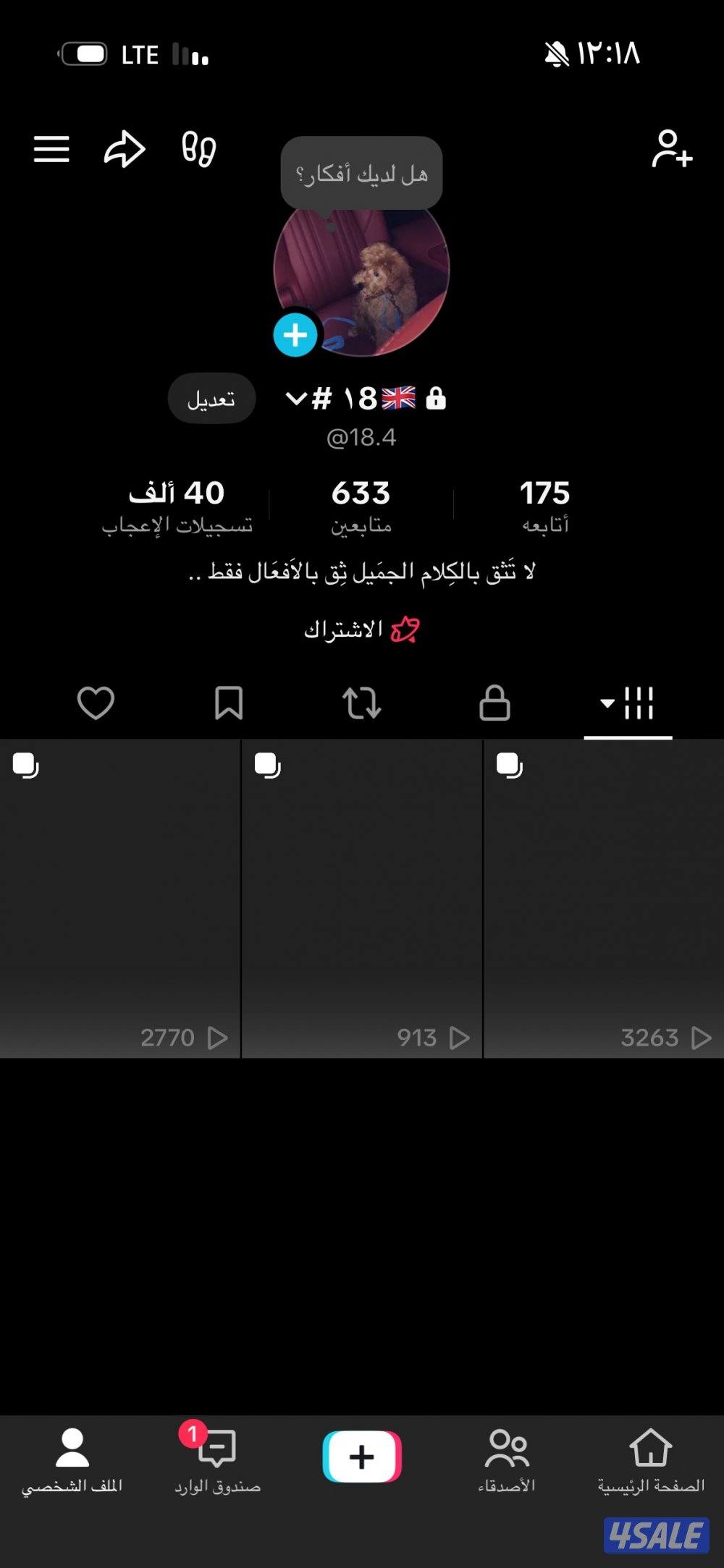Viewport: 724px width, 1568px height.
Task: Open the create video plus button
Action: [362, 1456]
